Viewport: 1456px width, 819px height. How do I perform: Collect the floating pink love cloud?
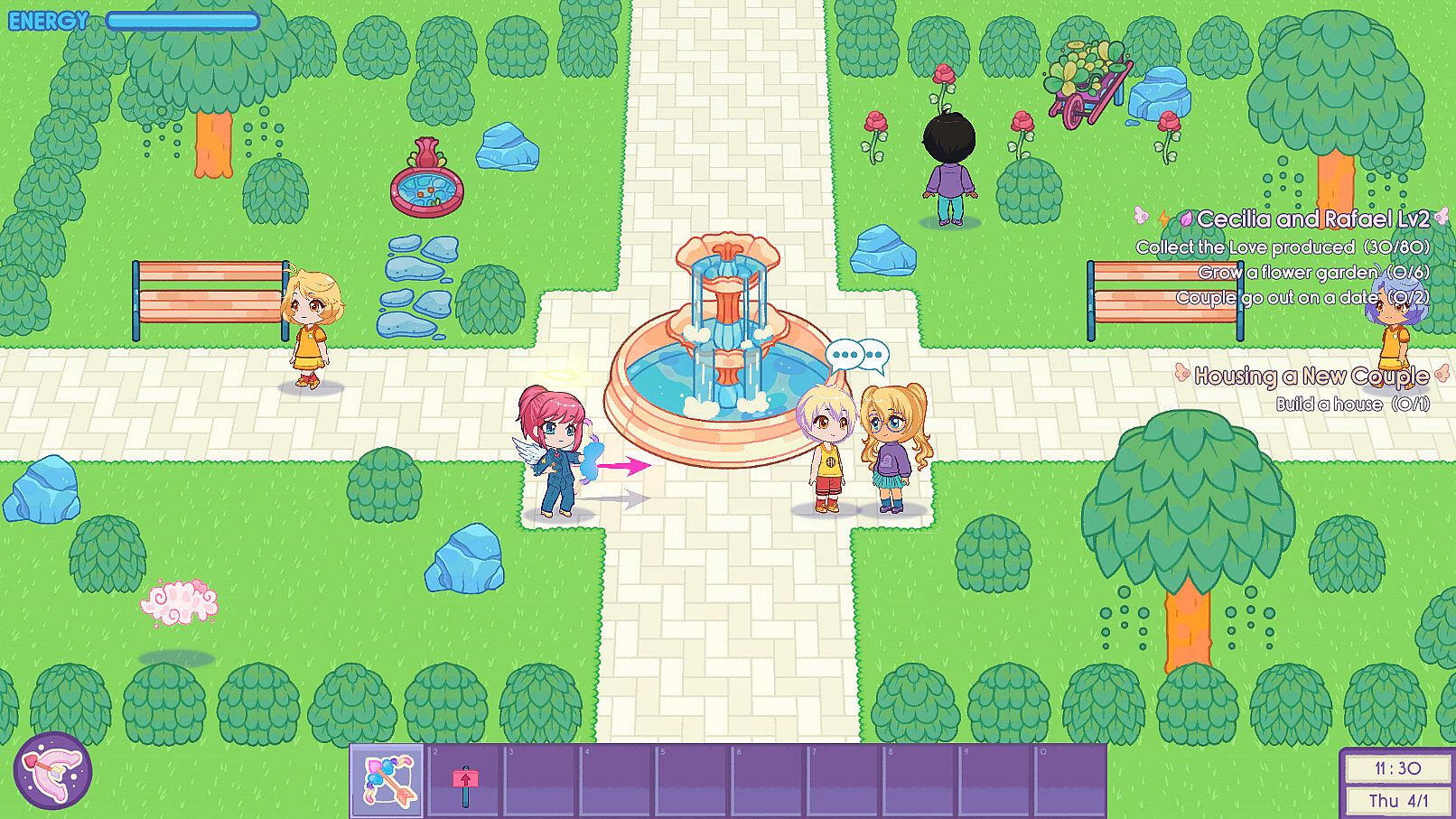180,603
